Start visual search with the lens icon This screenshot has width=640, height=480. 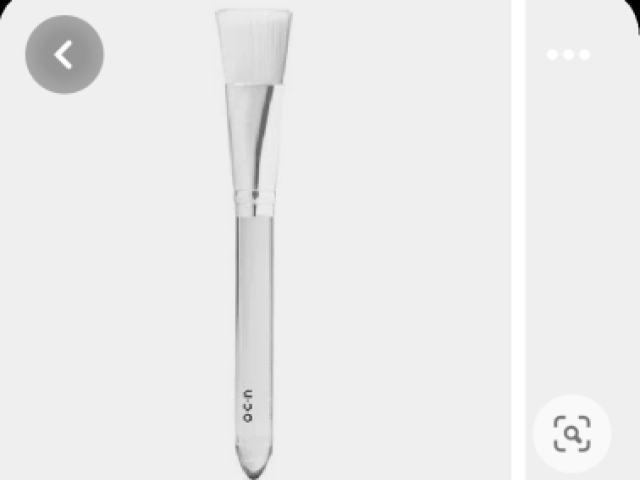[572, 434]
